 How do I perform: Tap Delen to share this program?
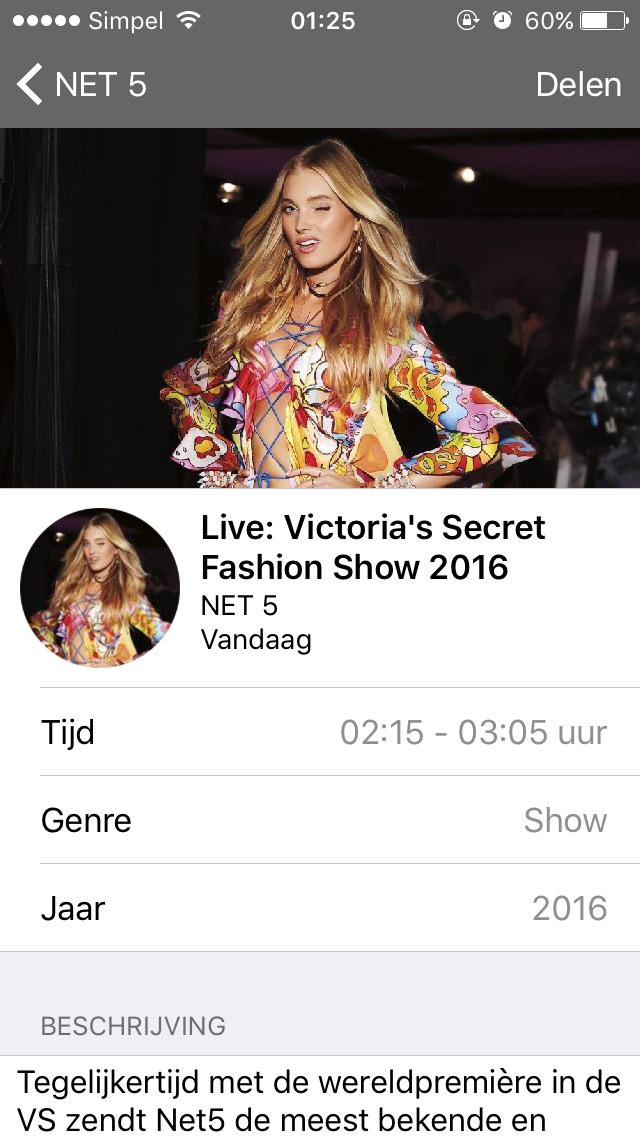578,85
